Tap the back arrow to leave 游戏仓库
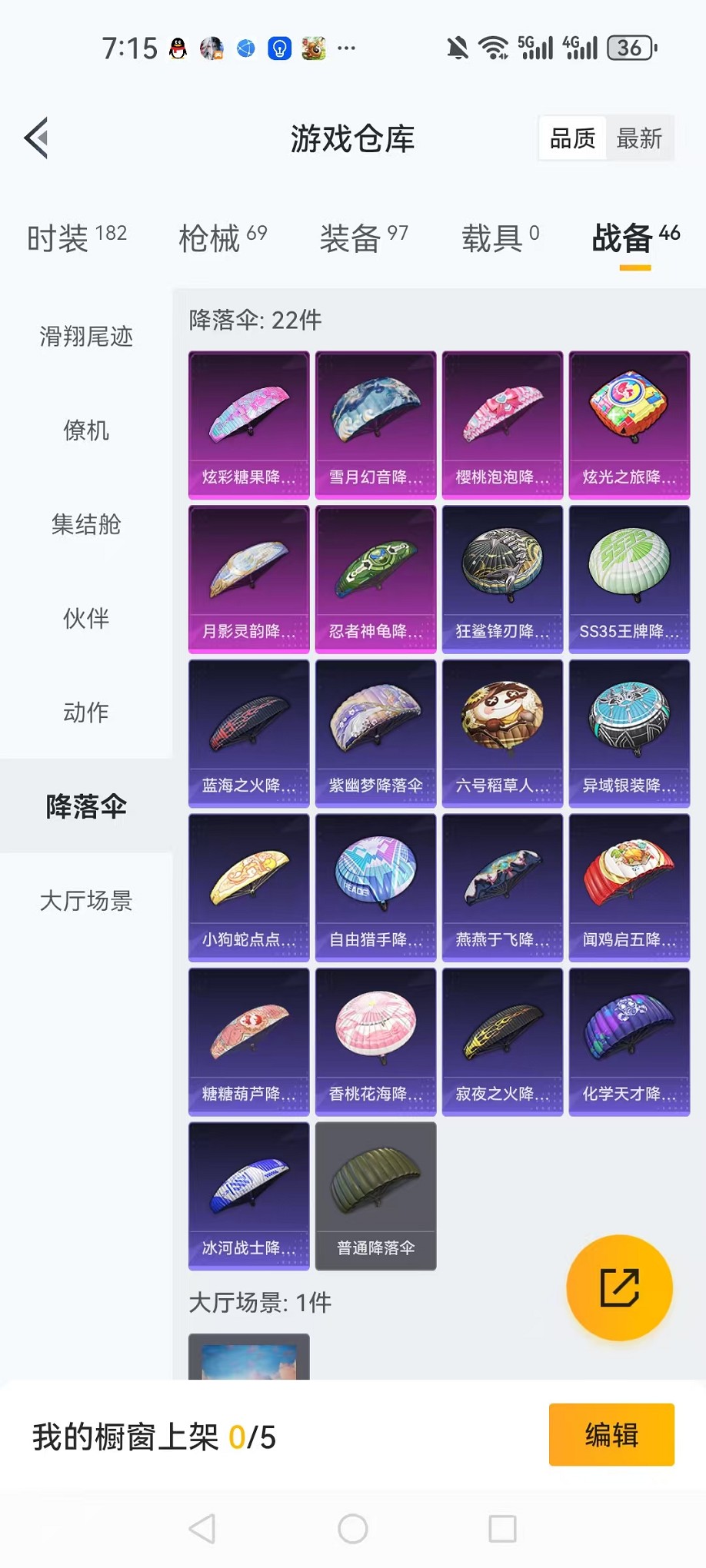 click(37, 138)
